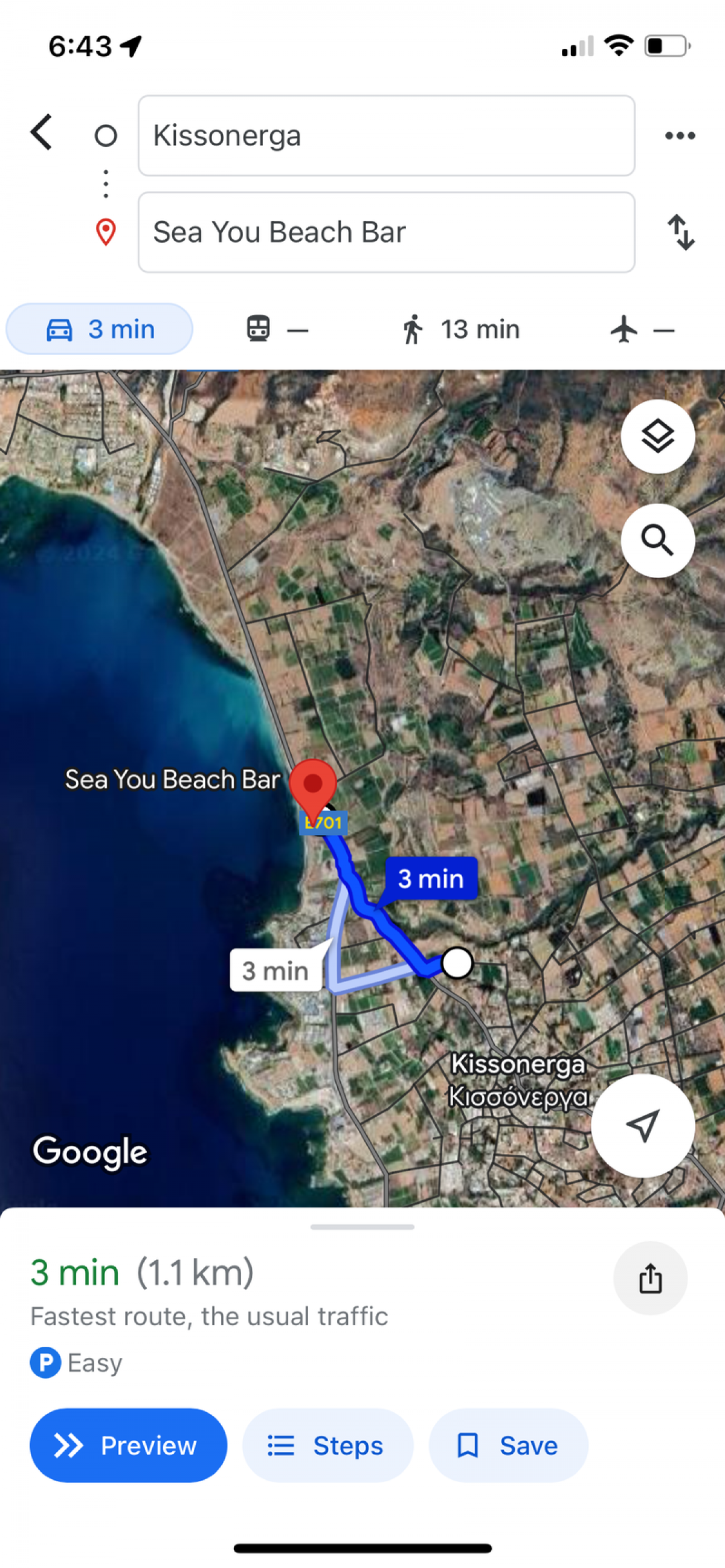This screenshot has width=725, height=1568.
Task: Open the three-dot overflow menu
Action: pos(679,136)
